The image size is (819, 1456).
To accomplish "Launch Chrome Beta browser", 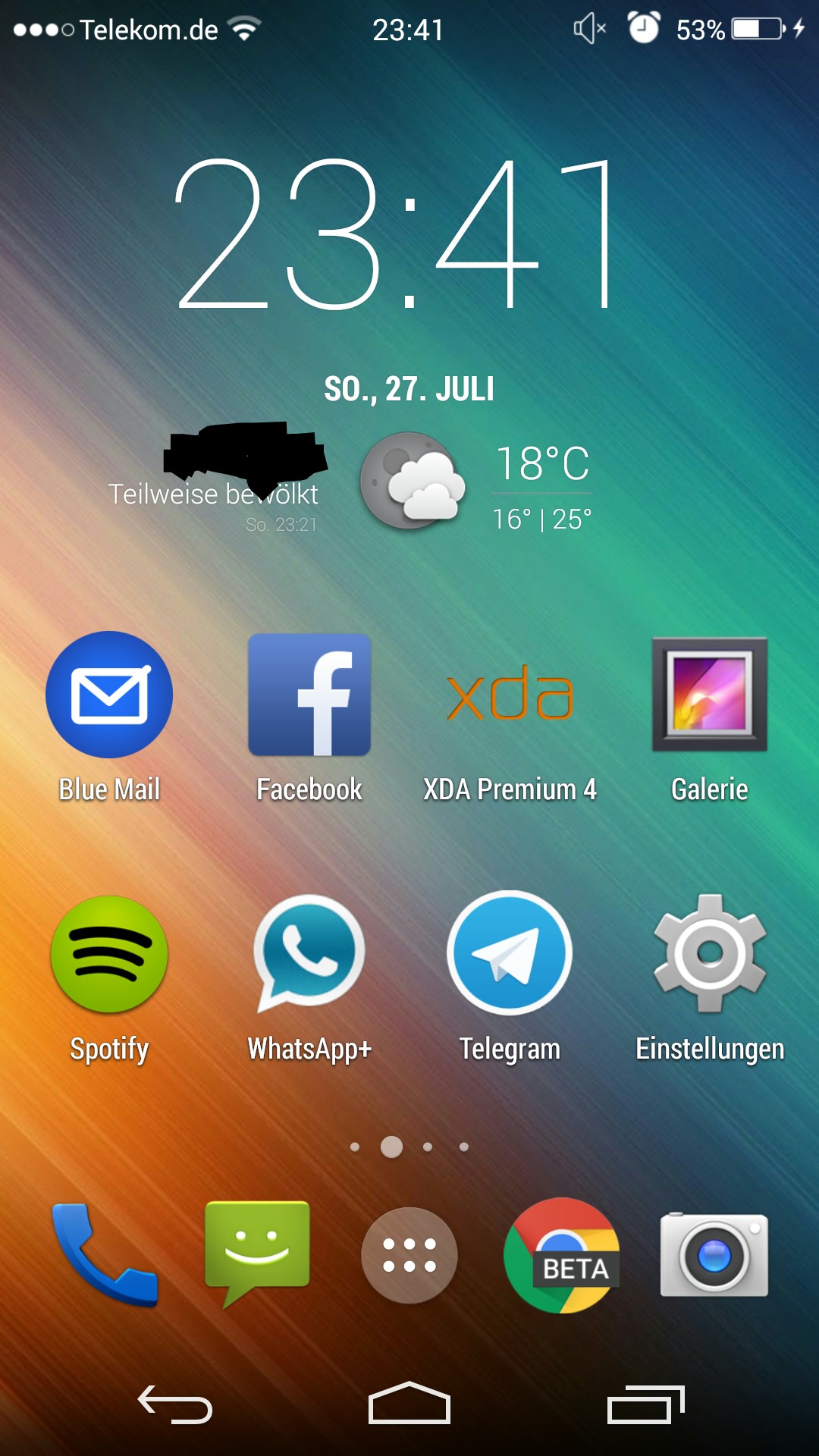I will (562, 1255).
